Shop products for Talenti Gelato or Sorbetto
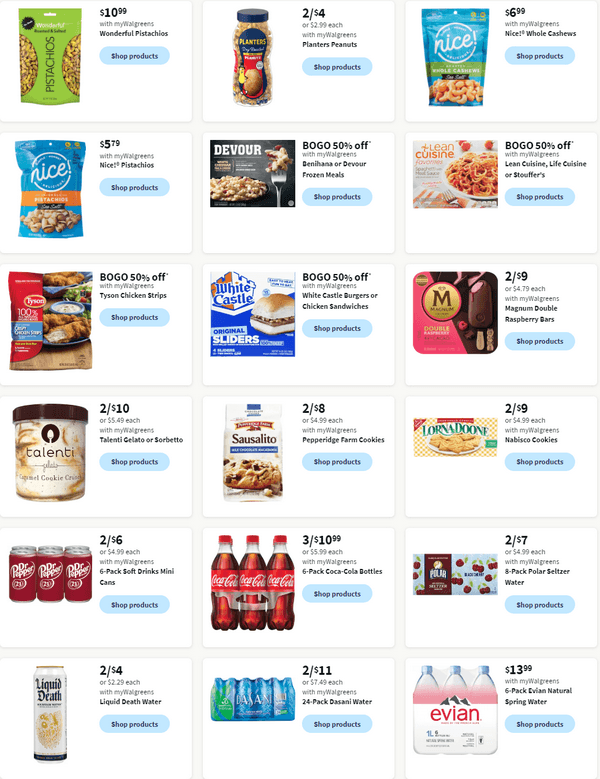 [134, 462]
